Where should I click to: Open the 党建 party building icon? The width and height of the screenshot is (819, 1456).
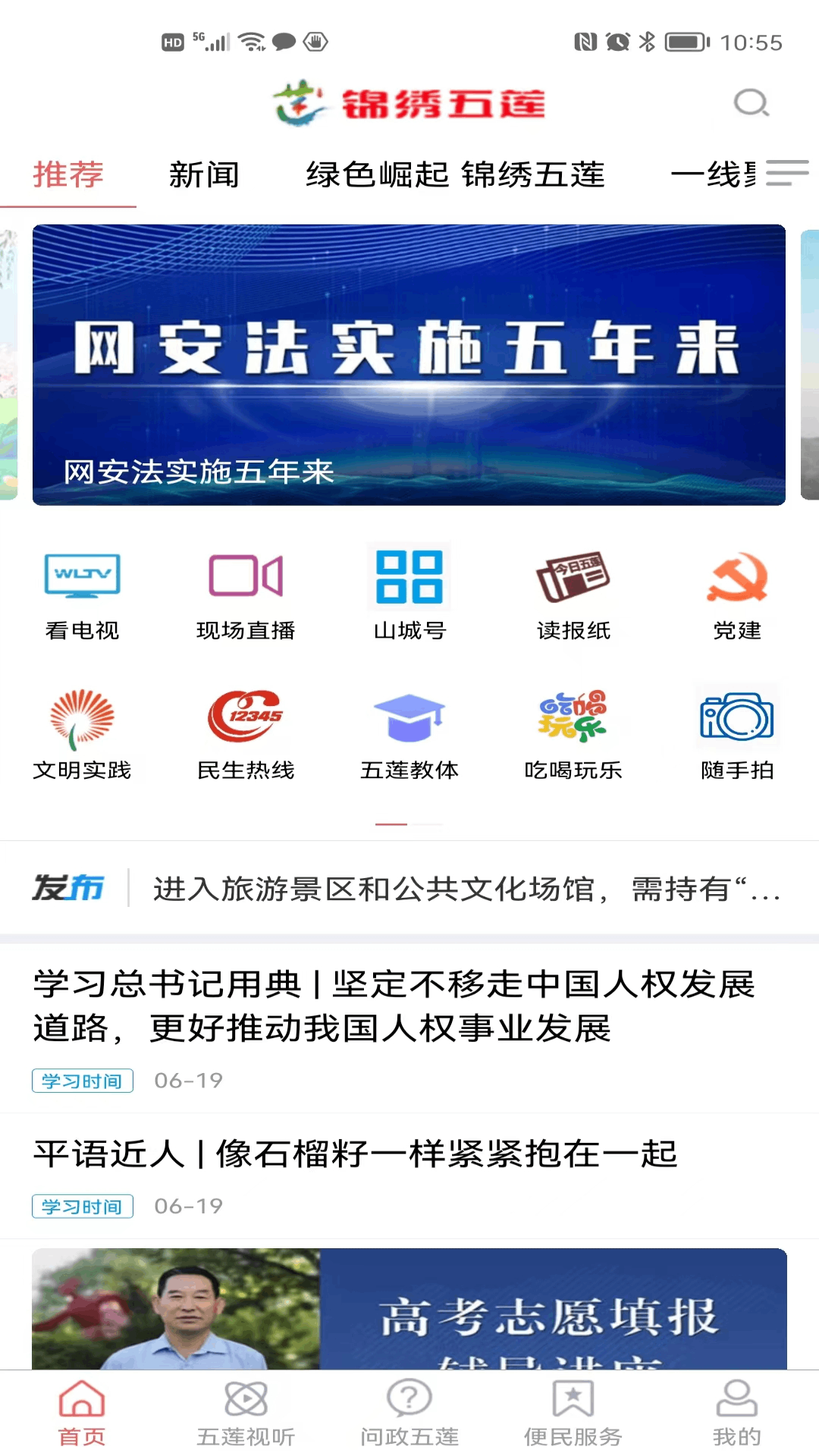point(736,595)
